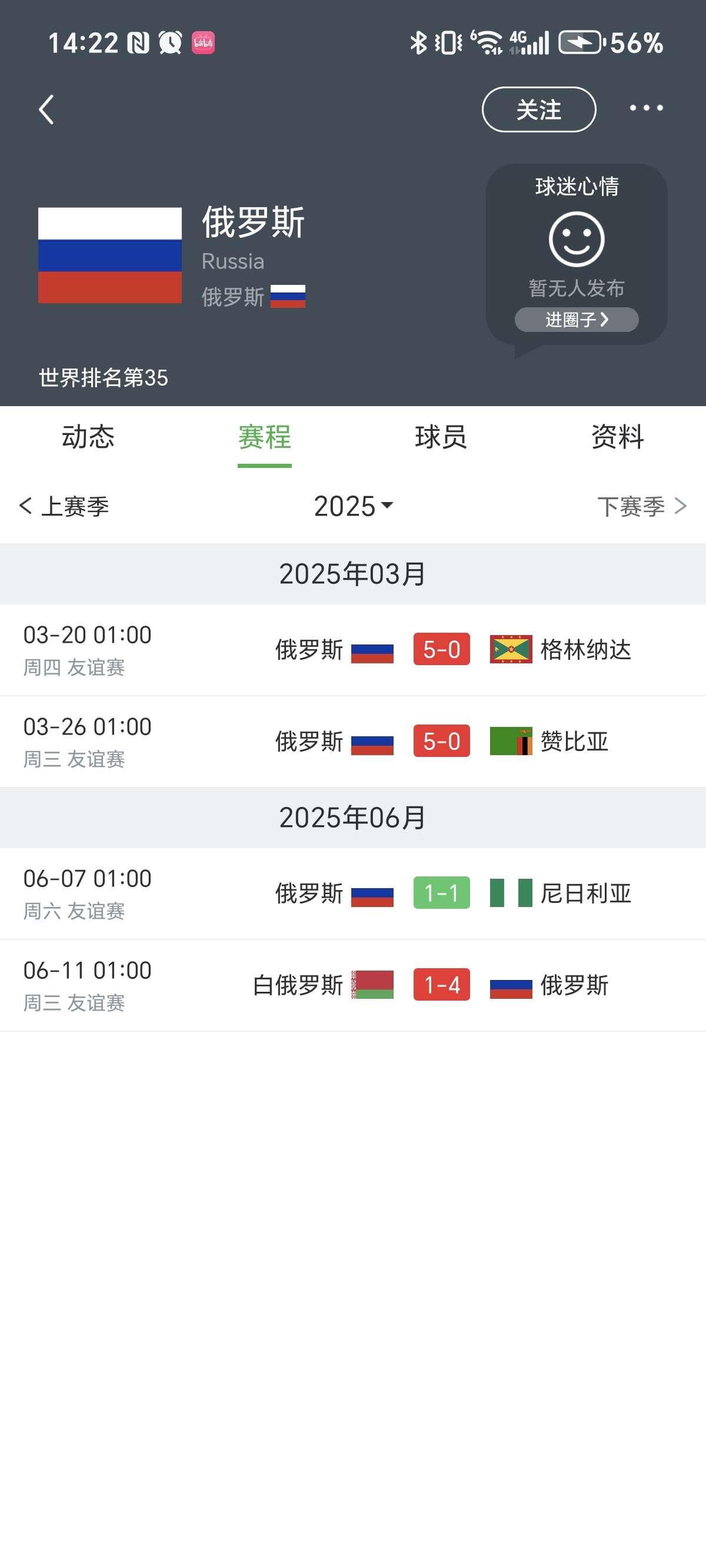The image size is (706, 1568).
Task: Go back using the top-left arrow
Action: 46,109
